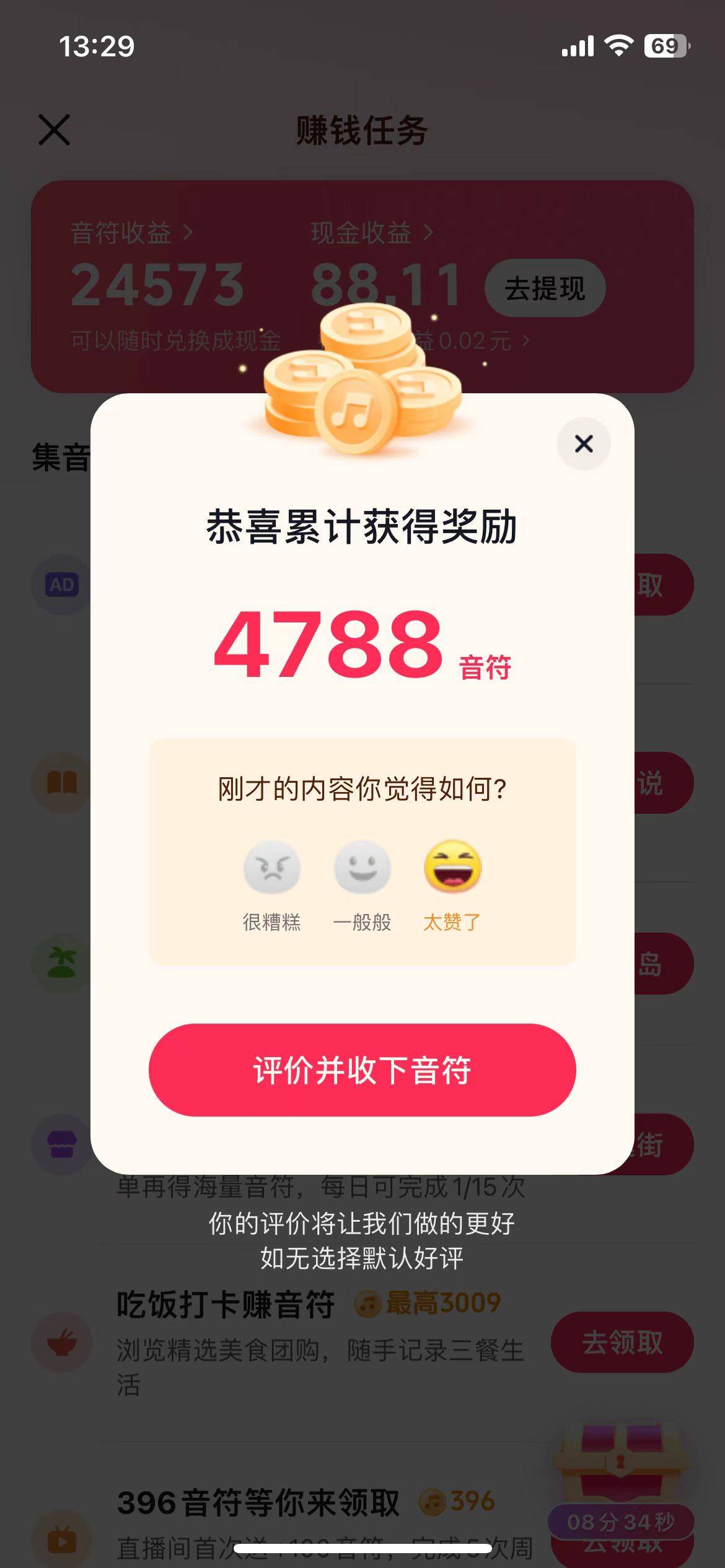725x1568 pixels.
Task: Click the palm tree island task icon
Action: 62,963
